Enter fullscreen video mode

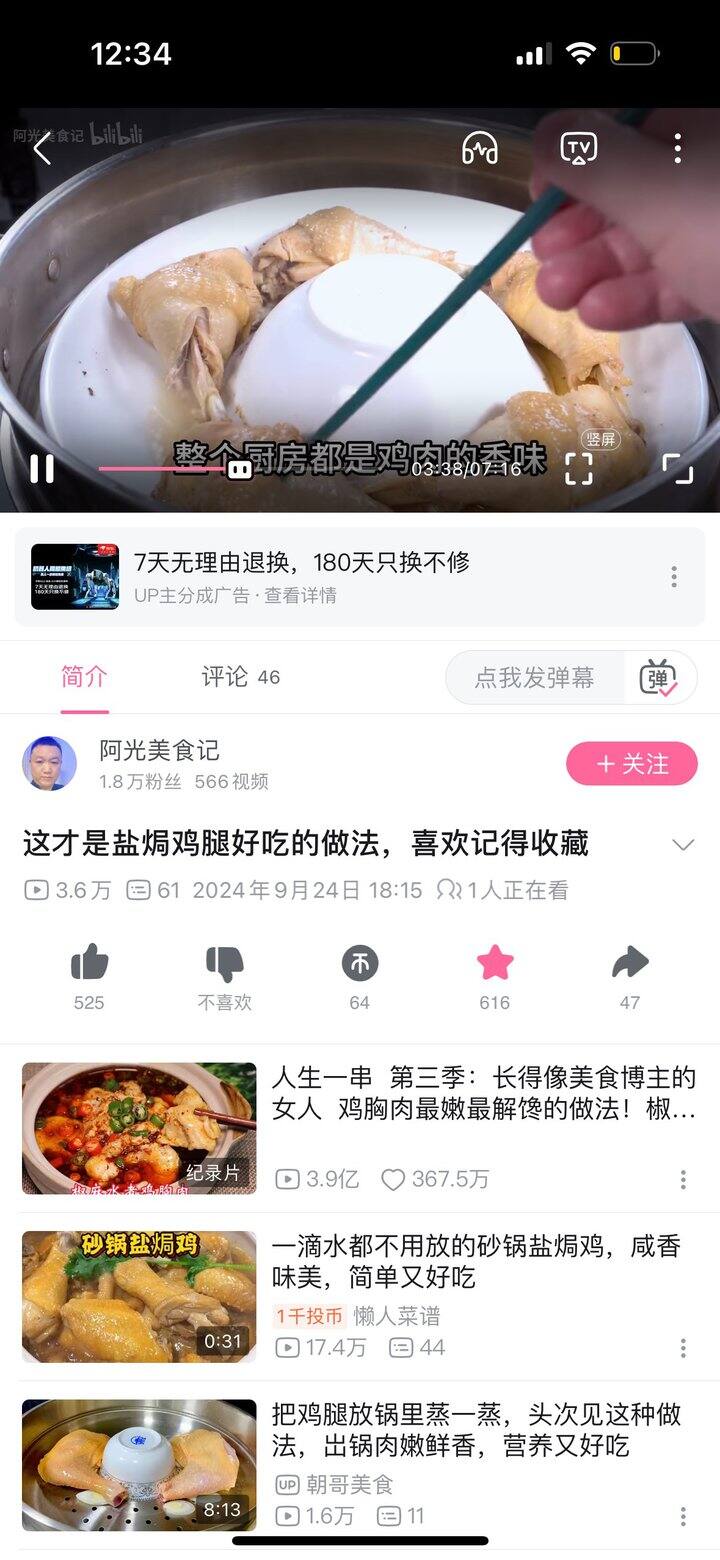tap(677, 468)
